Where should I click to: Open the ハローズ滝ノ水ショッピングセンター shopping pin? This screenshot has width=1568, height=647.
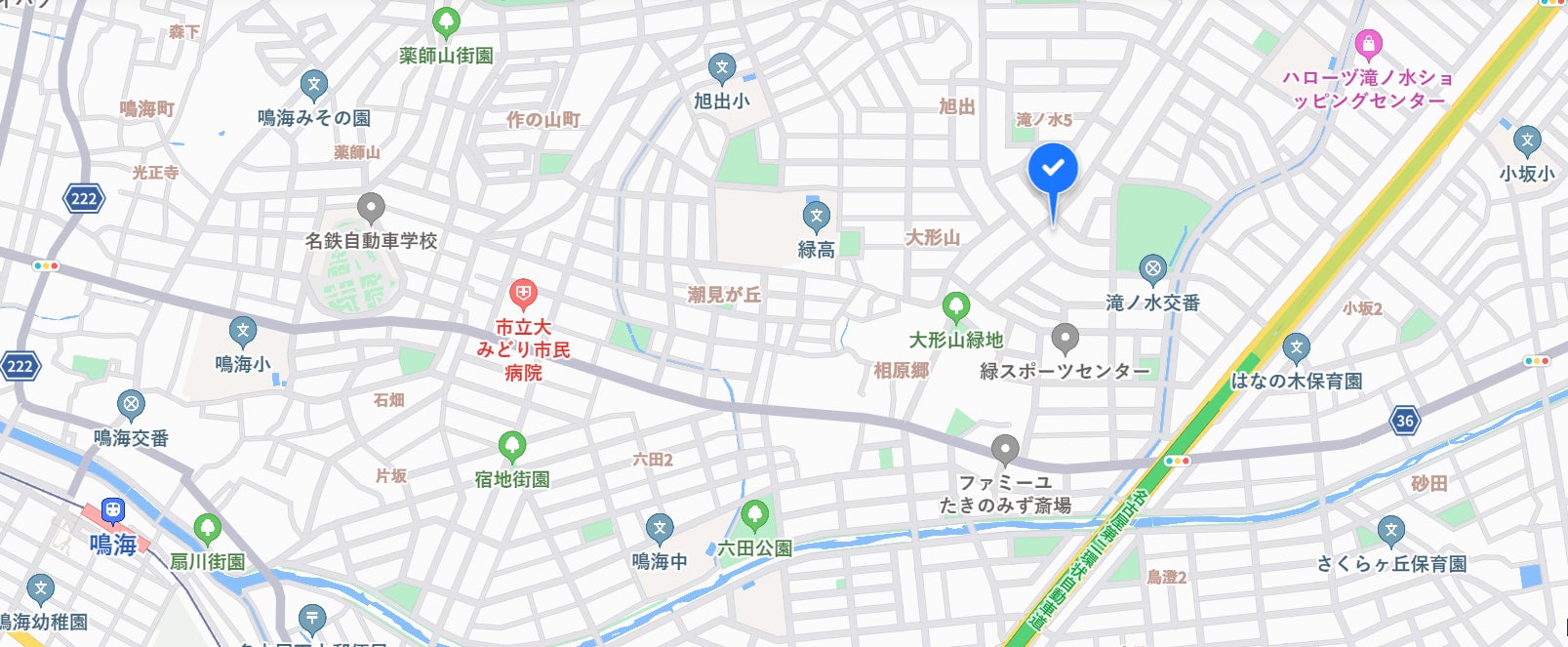click(1369, 44)
